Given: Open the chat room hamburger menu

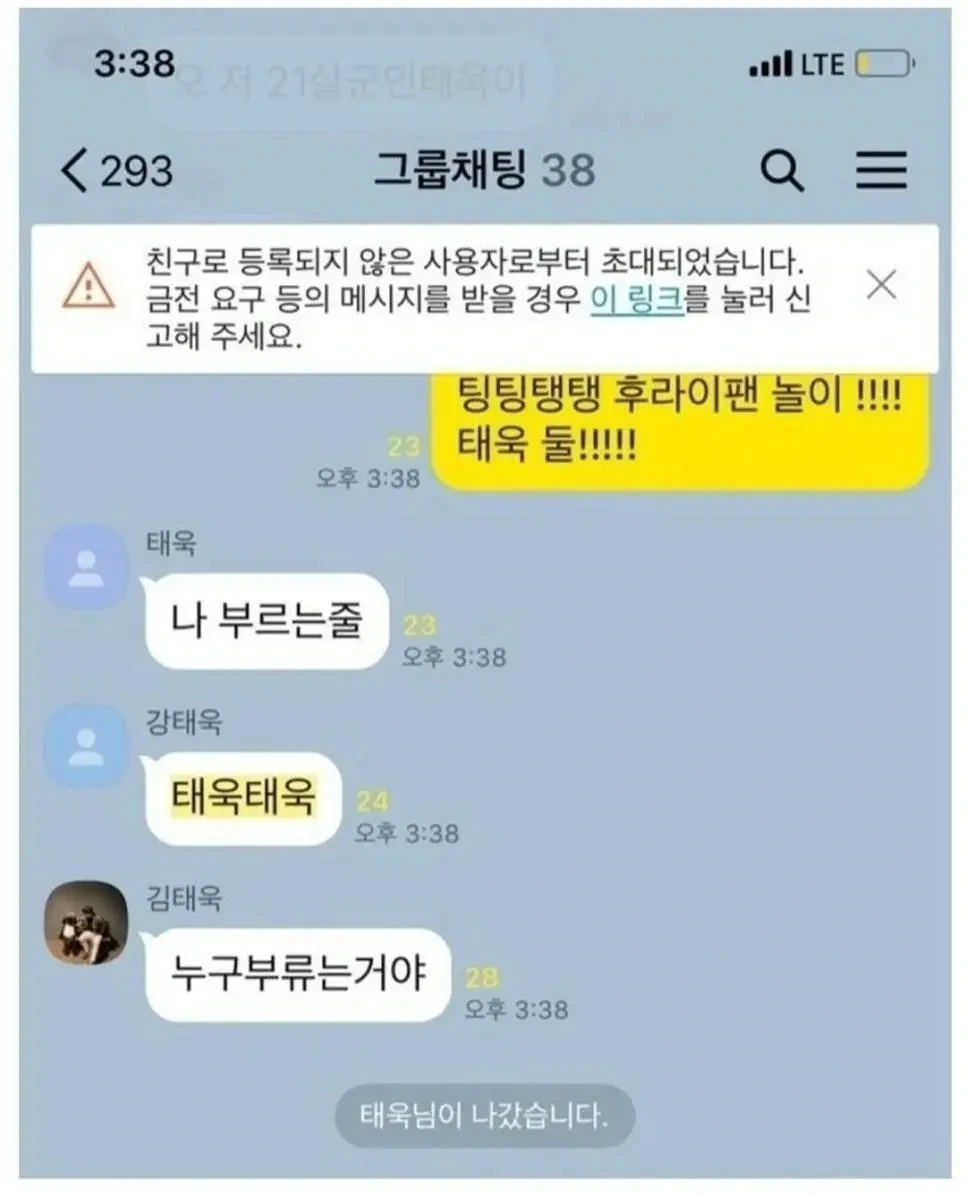Looking at the screenshot, I should coord(880,170).
